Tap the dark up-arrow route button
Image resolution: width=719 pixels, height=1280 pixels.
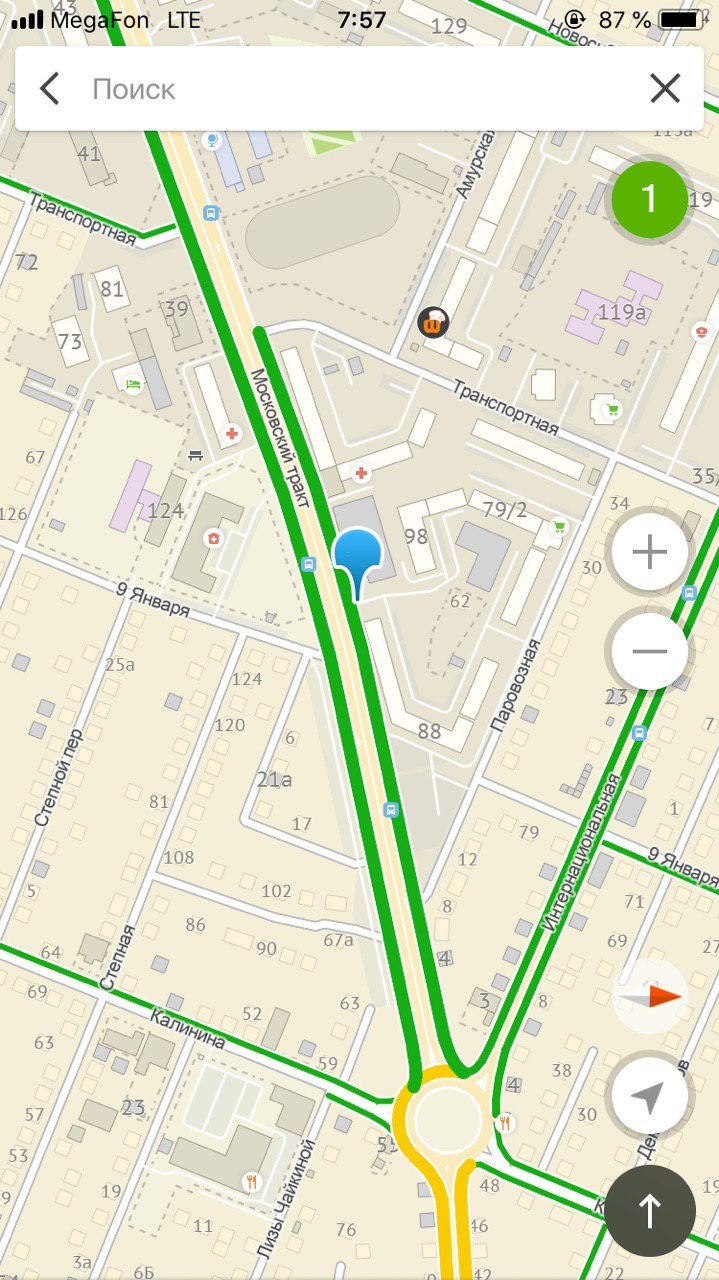(x=650, y=1211)
